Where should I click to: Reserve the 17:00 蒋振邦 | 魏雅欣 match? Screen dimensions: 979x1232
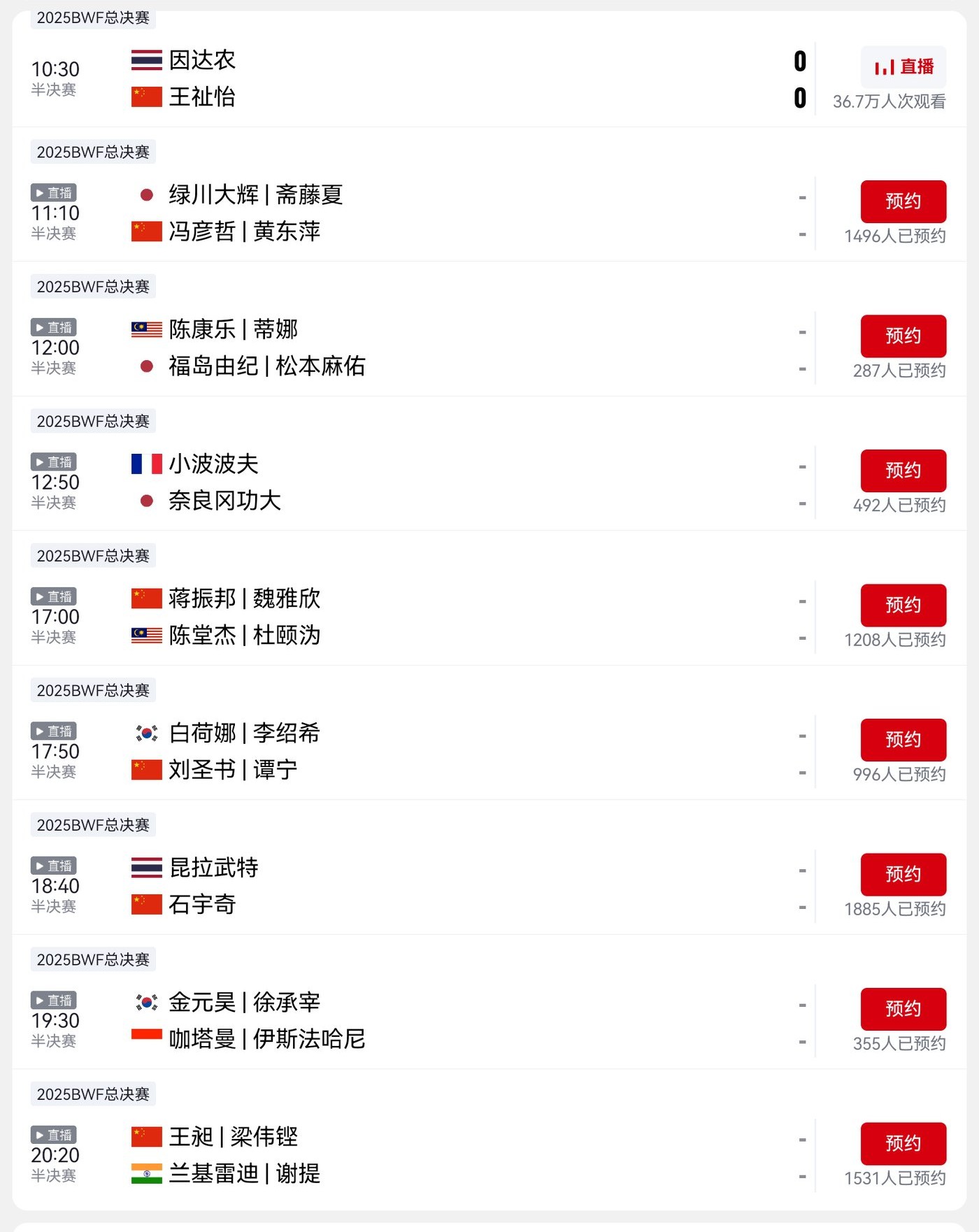click(x=903, y=605)
